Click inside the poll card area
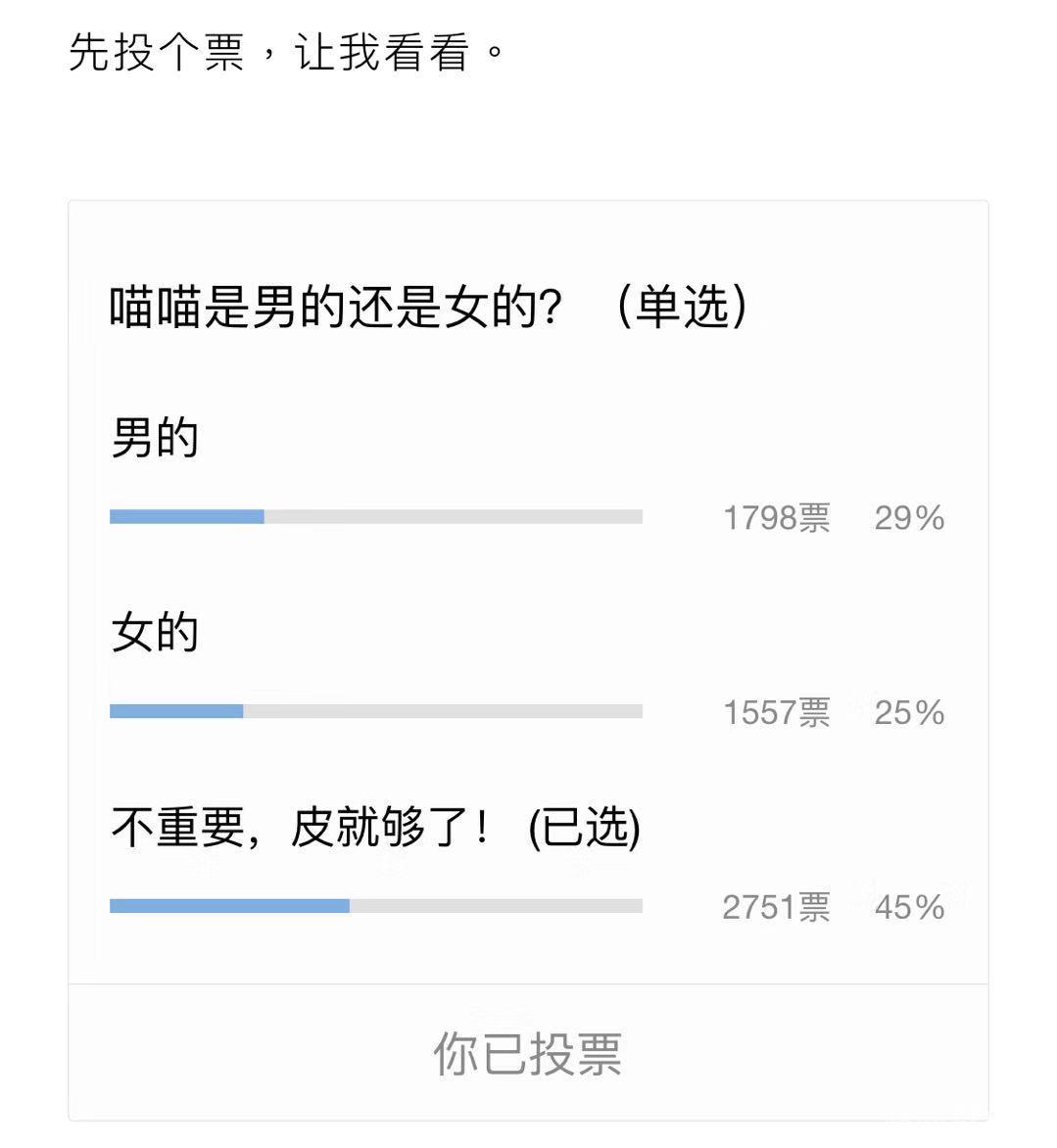 coord(528,588)
